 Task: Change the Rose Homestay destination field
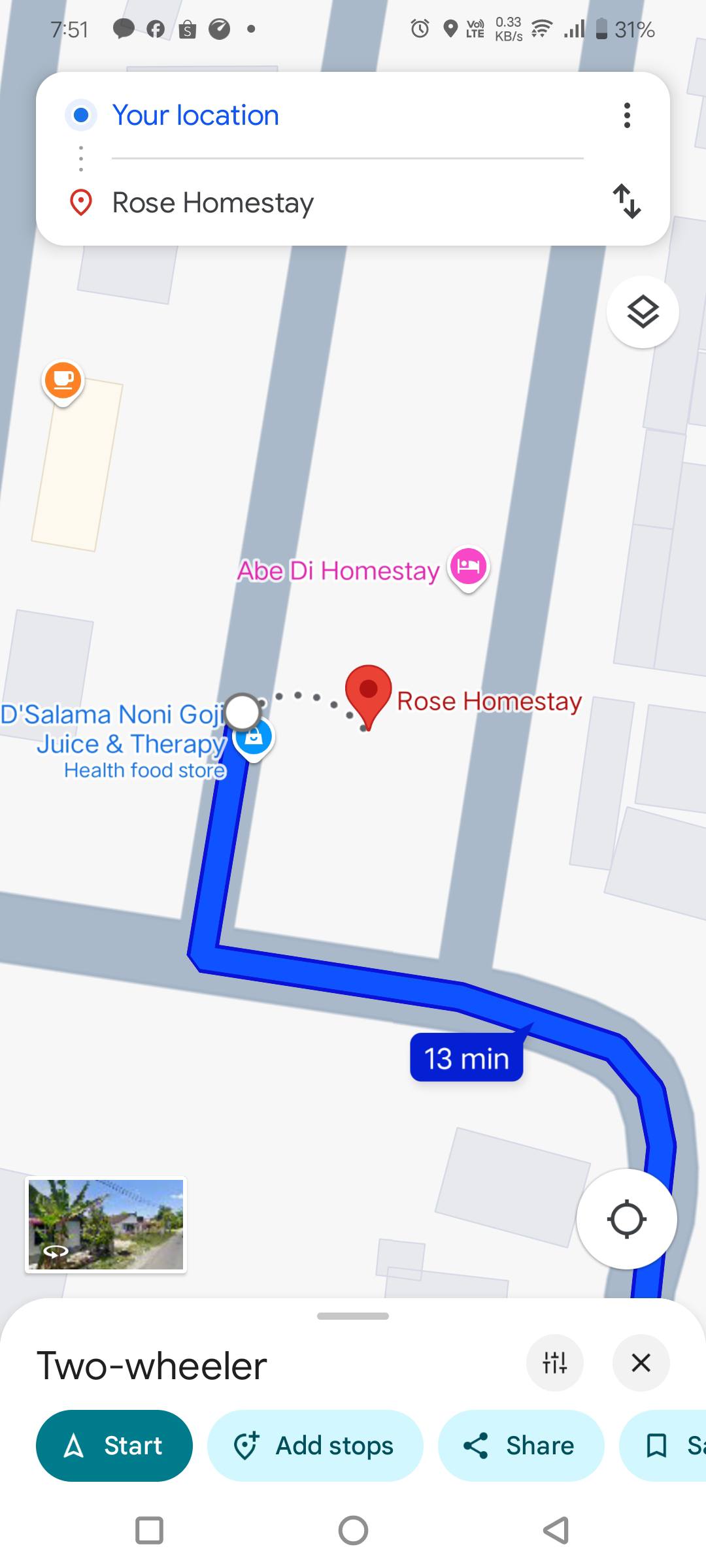[347, 203]
